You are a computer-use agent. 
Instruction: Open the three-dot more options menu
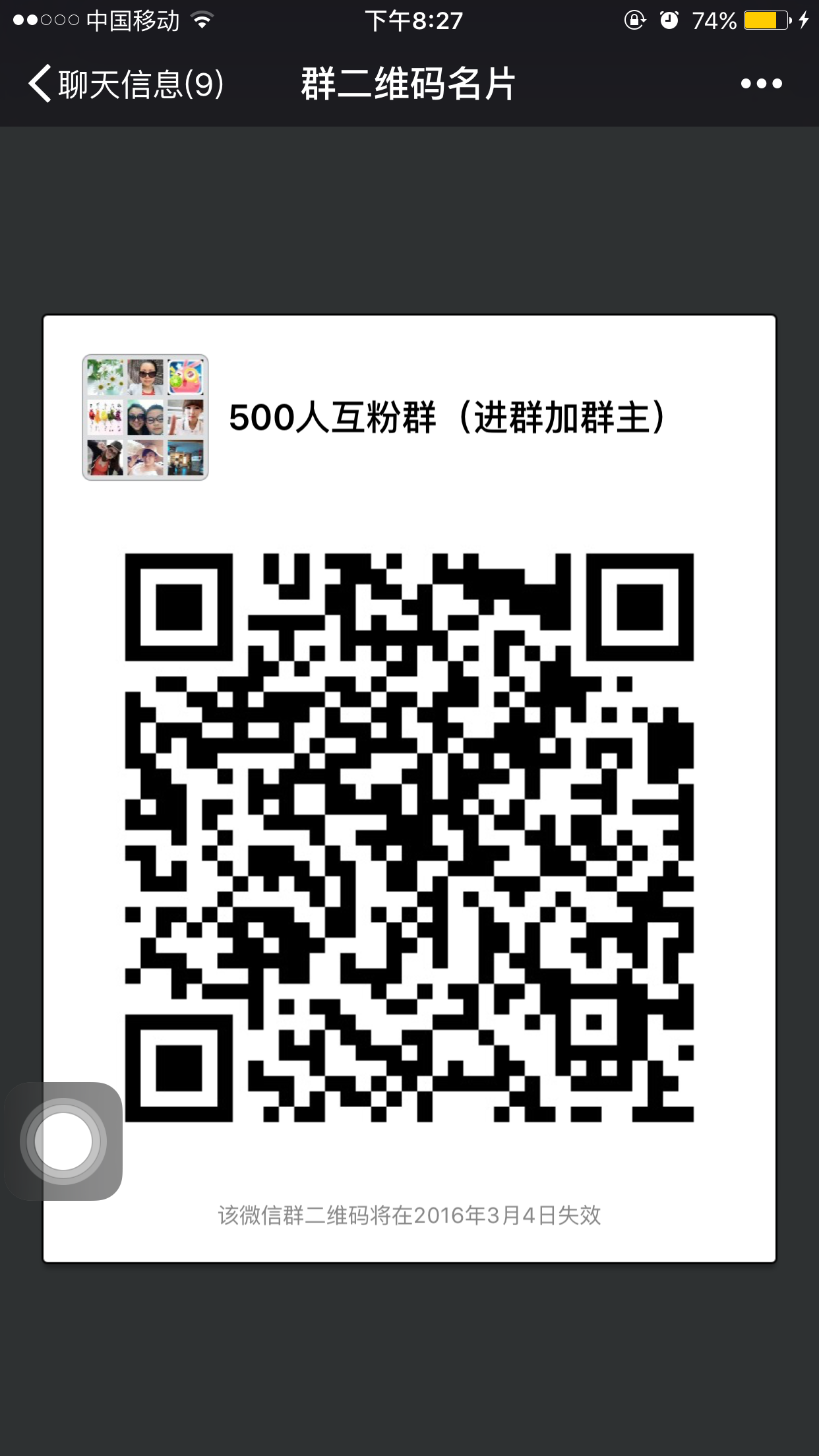(x=761, y=84)
